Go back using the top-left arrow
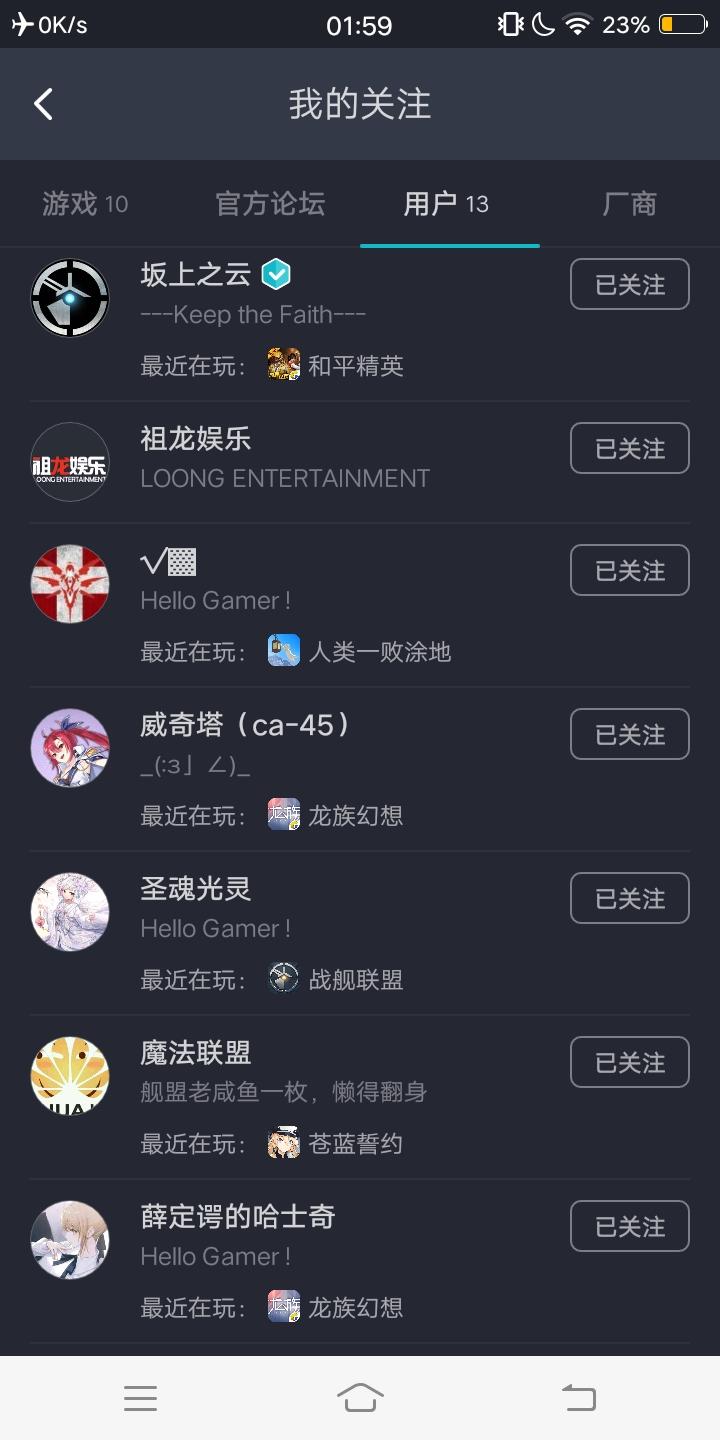The height and width of the screenshot is (1440, 720). coord(43,104)
